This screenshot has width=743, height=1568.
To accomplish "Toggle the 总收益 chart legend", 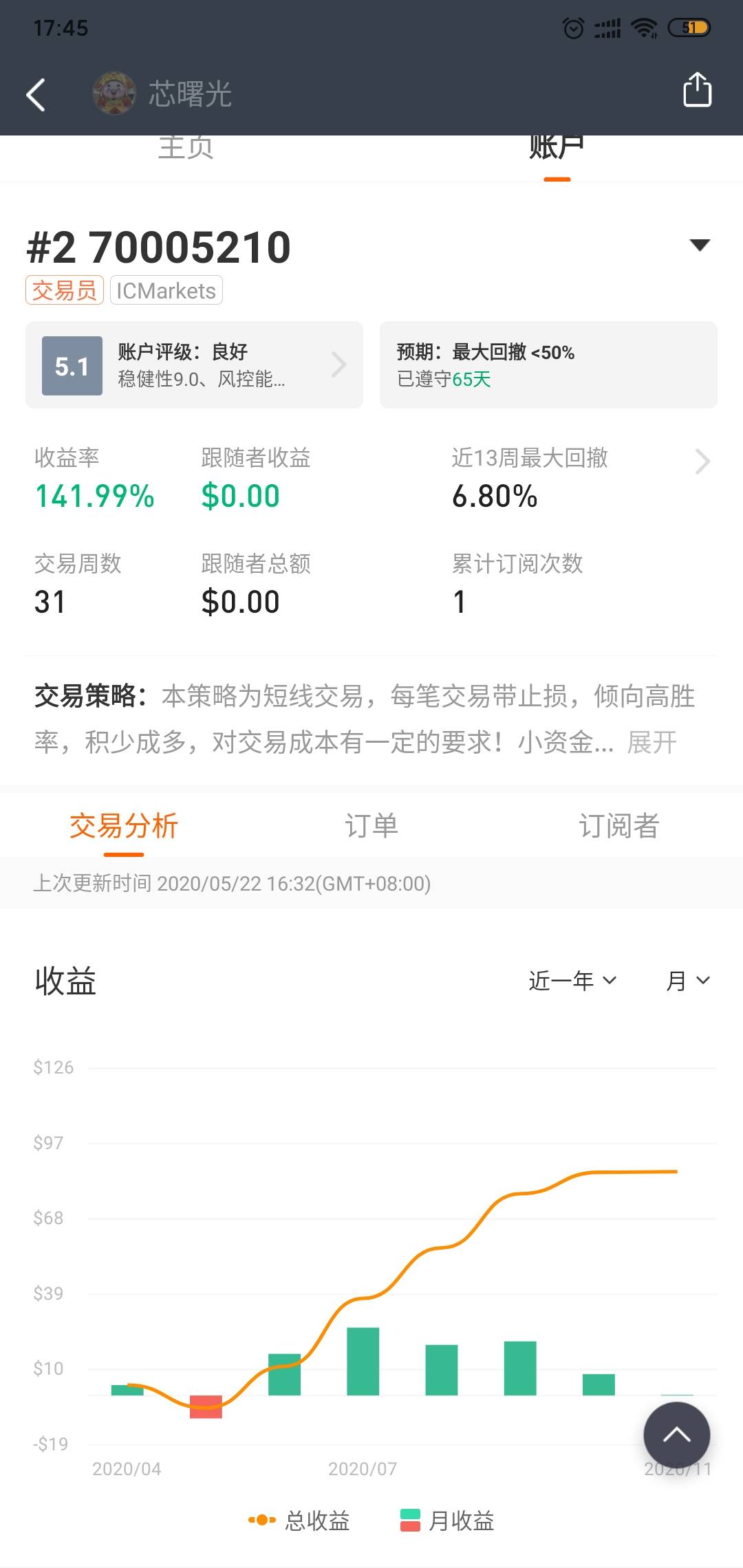I will 299,1521.
